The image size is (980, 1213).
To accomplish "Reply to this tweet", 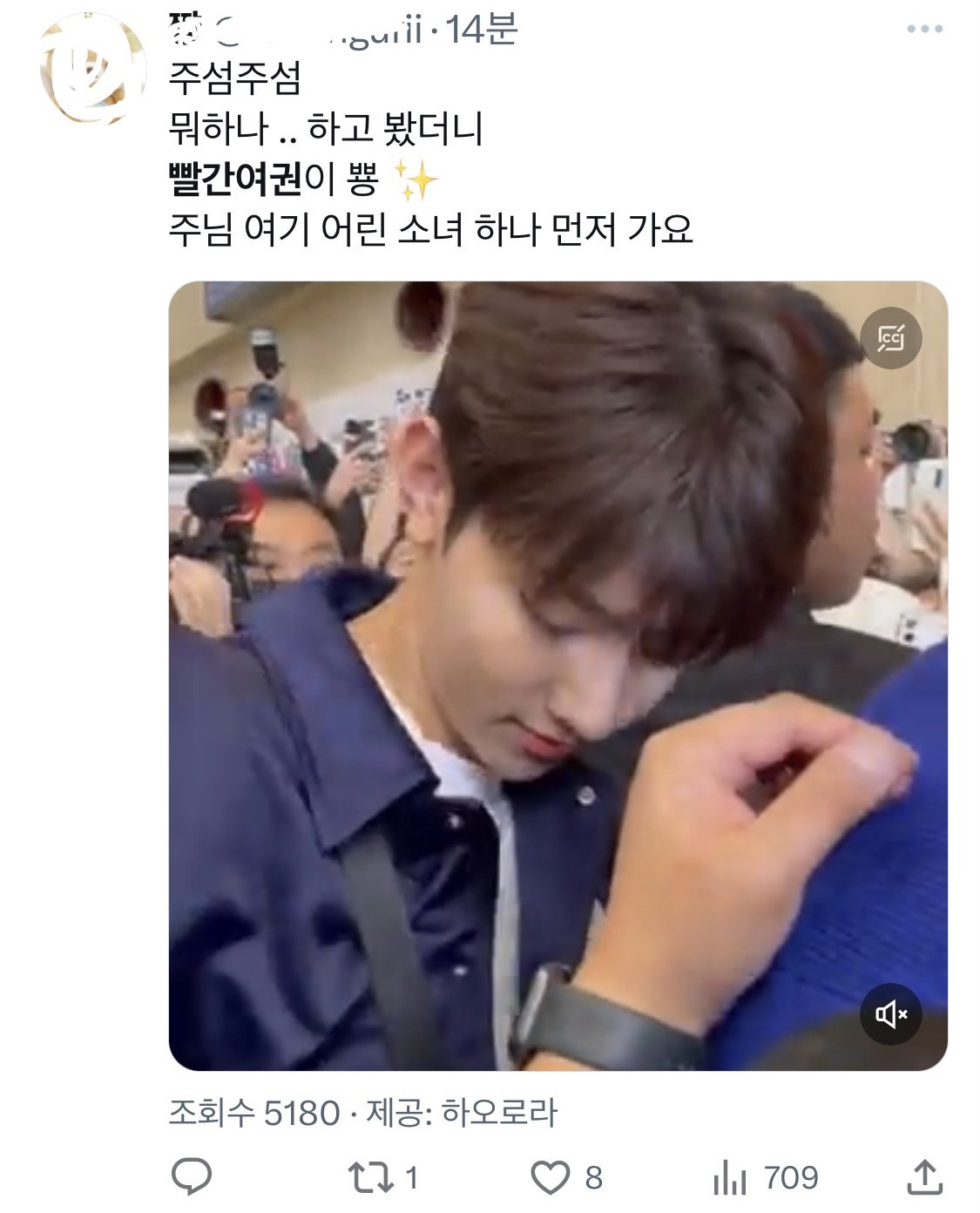I will click(191, 1177).
